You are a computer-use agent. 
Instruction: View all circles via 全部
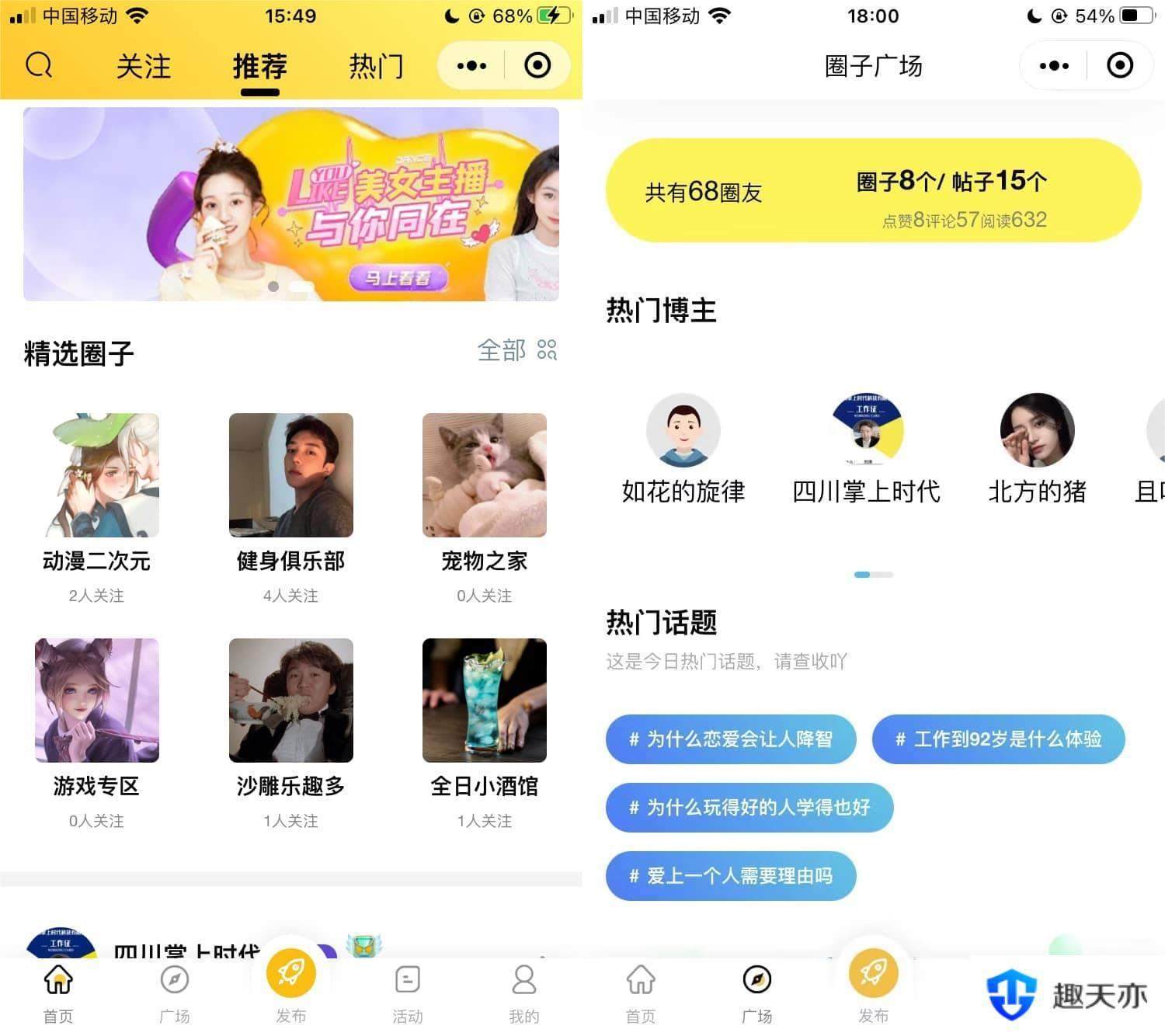click(516, 350)
